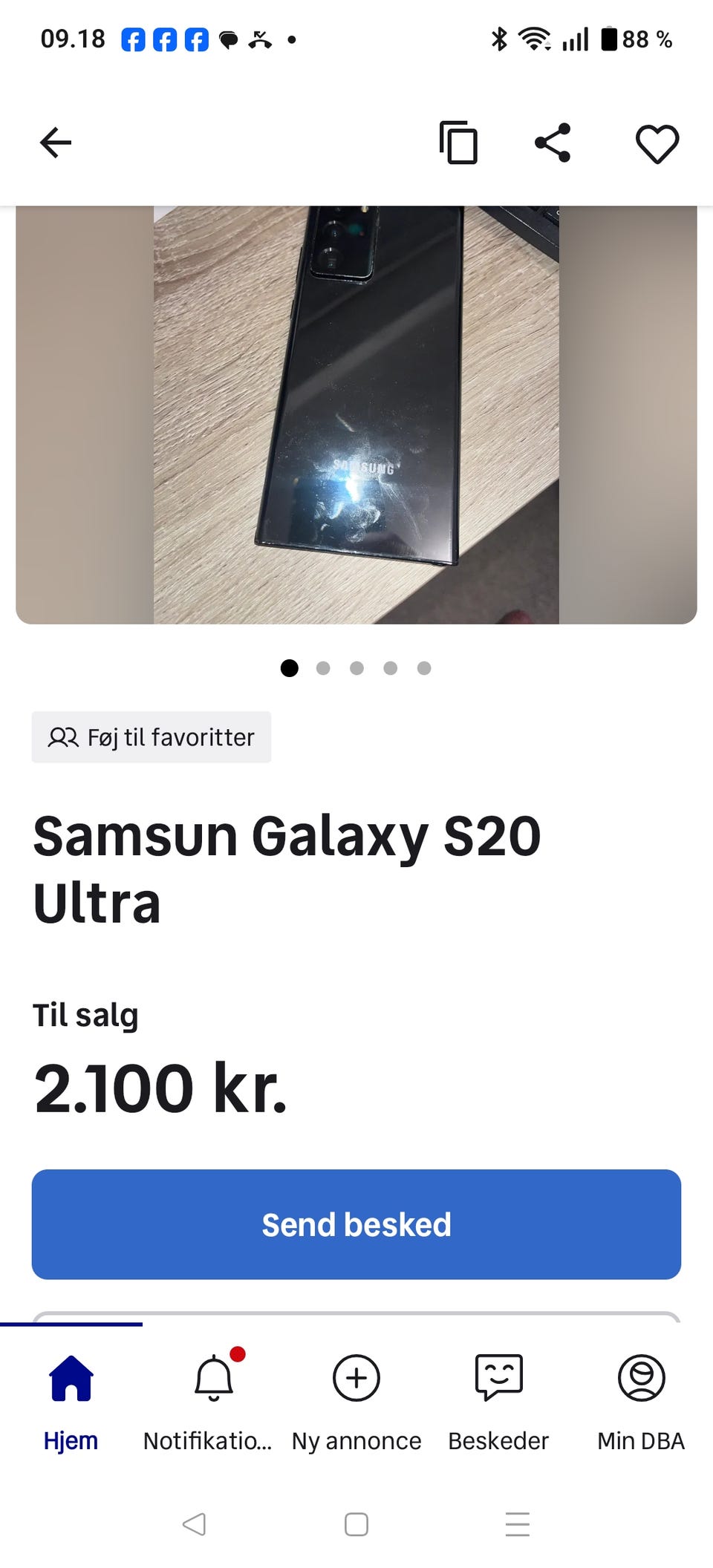
Task: Select the last carousel page dot
Action: click(423, 668)
